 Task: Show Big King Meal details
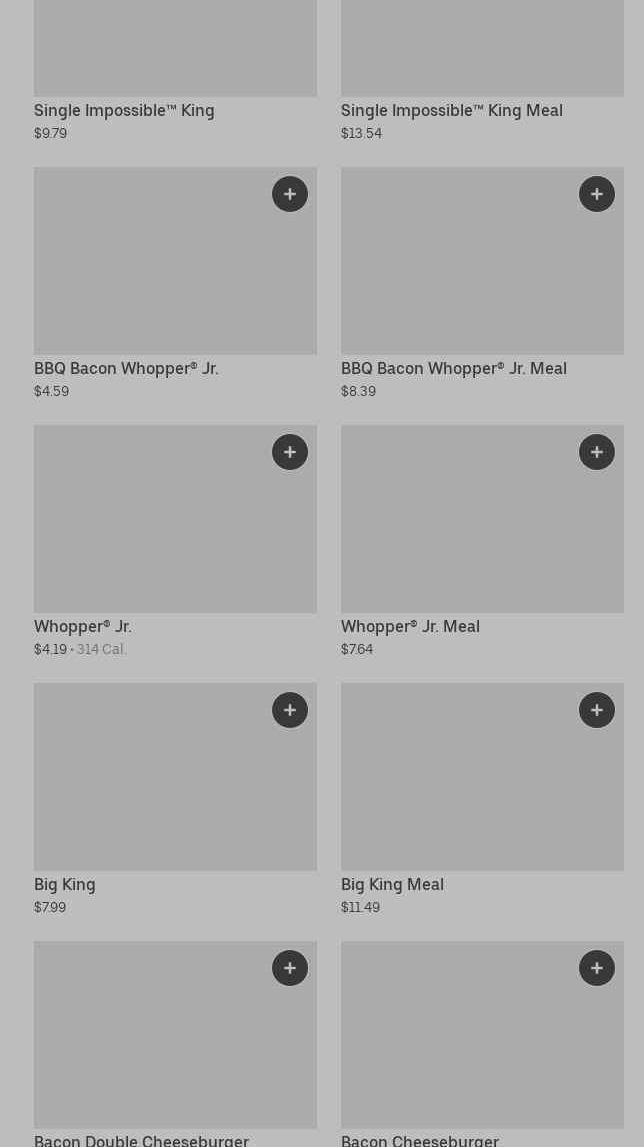482,800
